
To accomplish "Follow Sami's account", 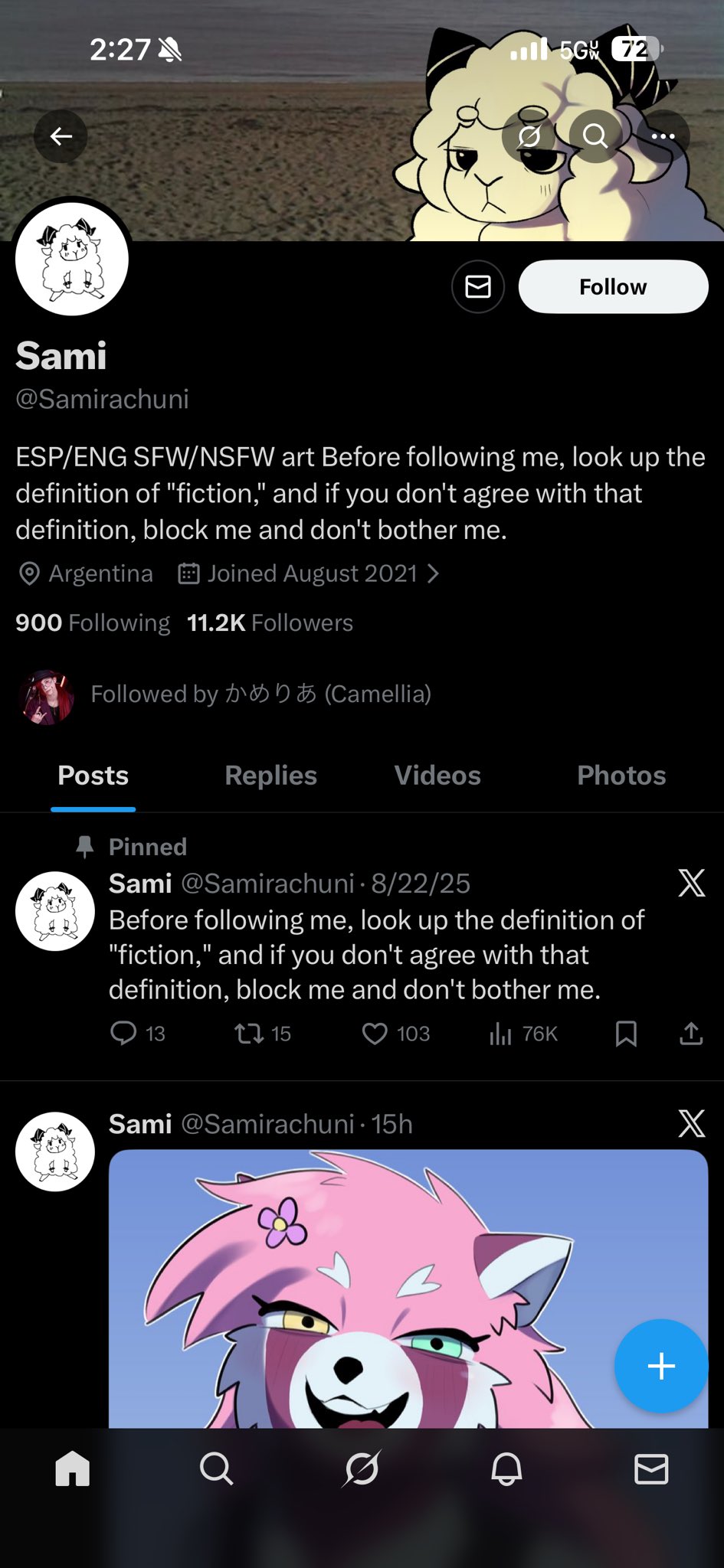I will (x=613, y=286).
